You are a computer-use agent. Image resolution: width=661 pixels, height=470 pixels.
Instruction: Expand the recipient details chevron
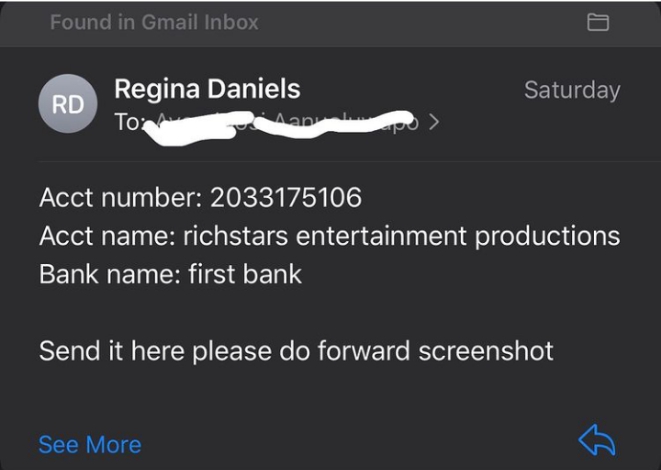pyautogui.click(x=433, y=123)
